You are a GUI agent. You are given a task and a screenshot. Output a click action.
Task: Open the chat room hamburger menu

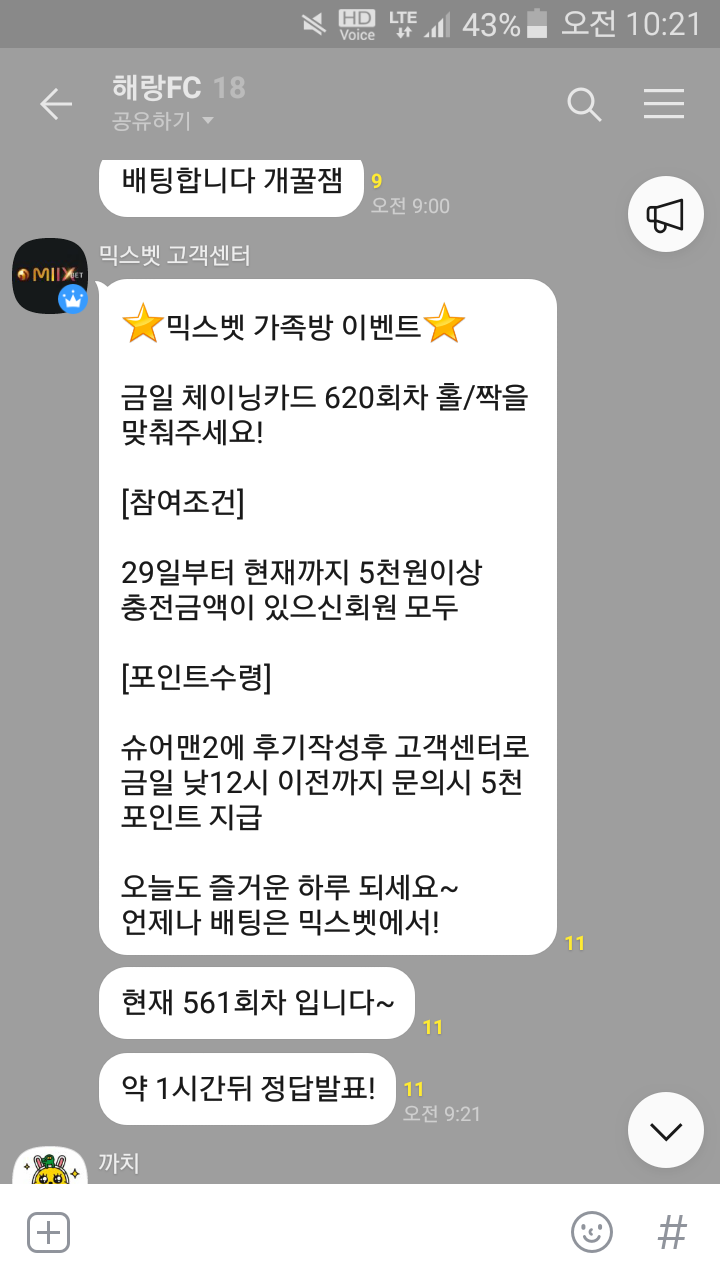click(x=663, y=104)
